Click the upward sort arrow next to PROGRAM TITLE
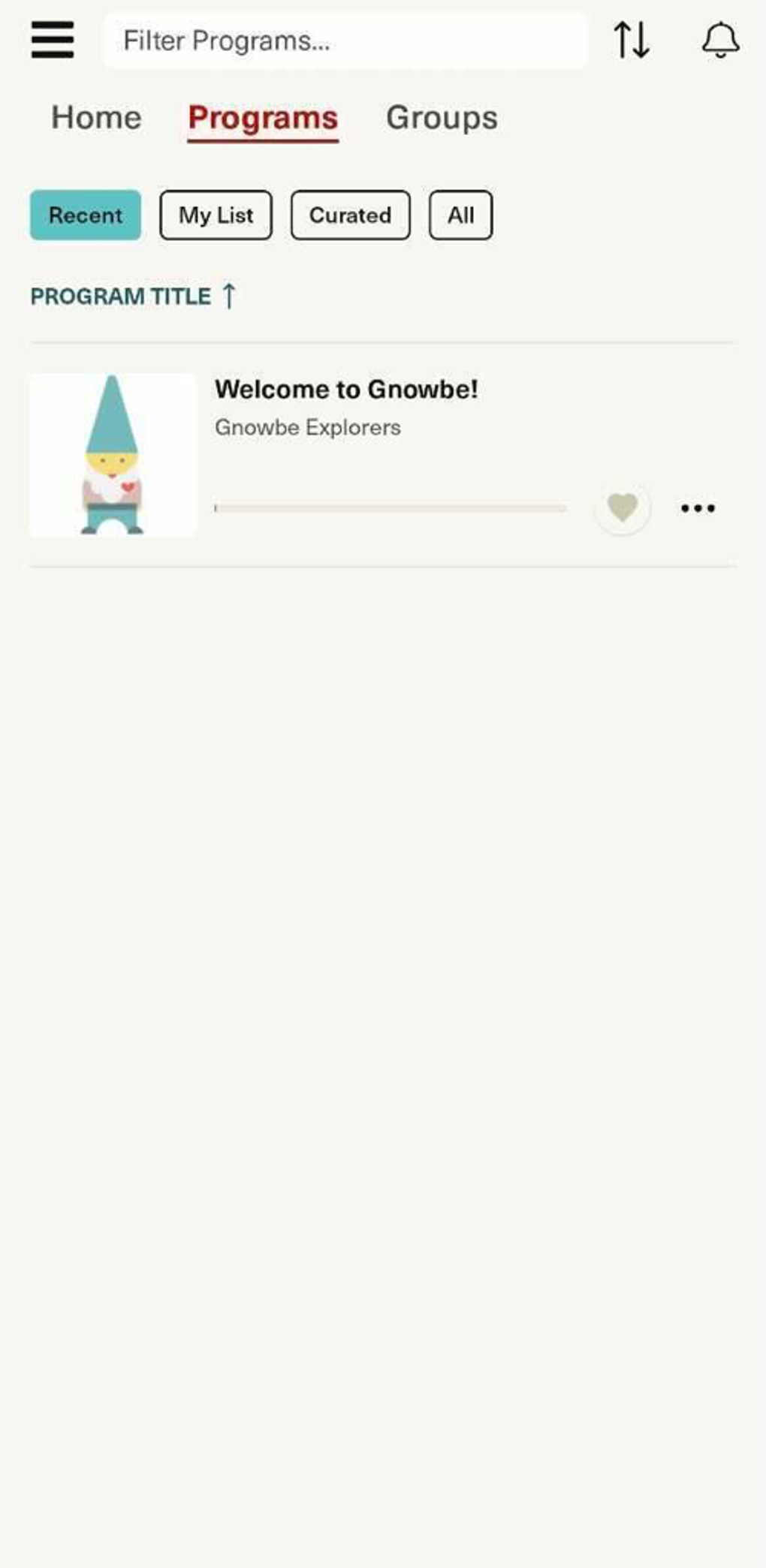The height and width of the screenshot is (1568, 766). pyautogui.click(x=229, y=295)
